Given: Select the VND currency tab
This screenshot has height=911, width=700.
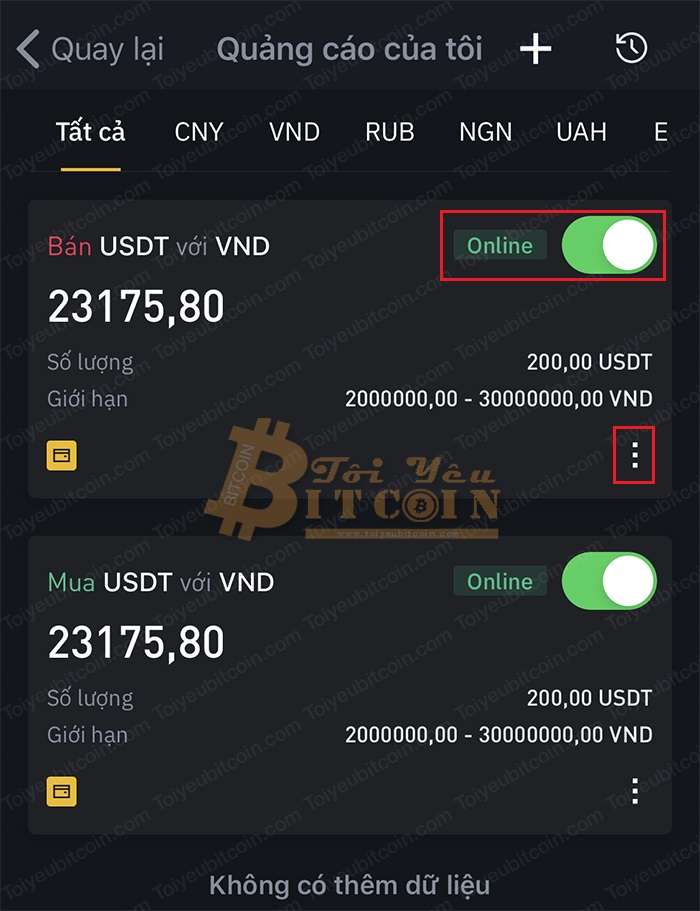Looking at the screenshot, I should 294,132.
